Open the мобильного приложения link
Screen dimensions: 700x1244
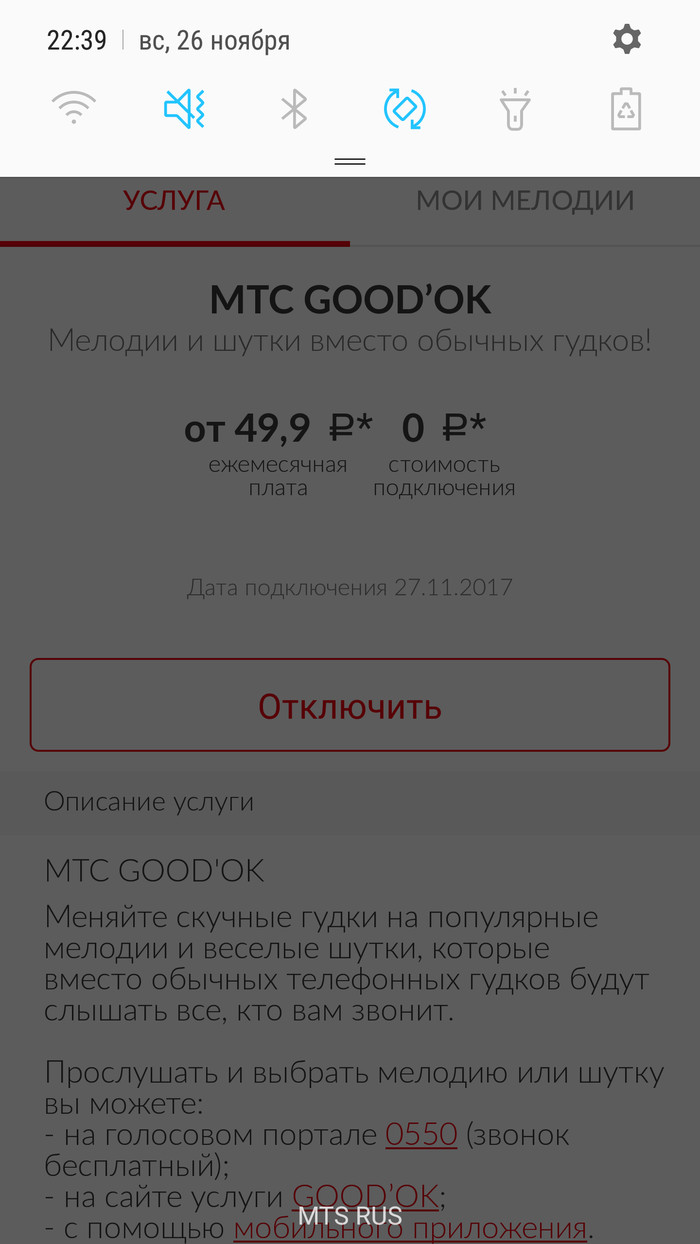tap(410, 1229)
